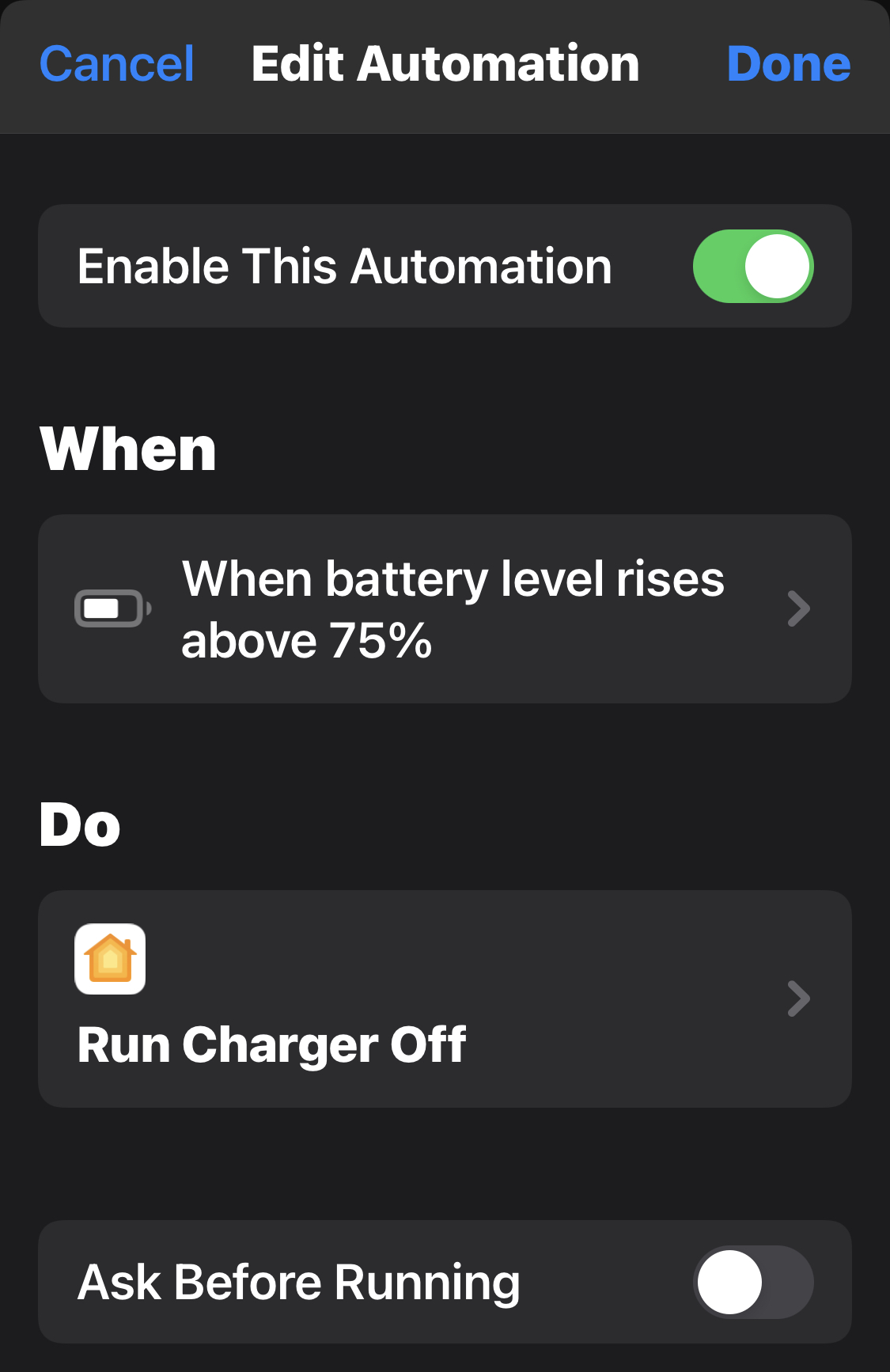Open the battery level rises above 75% trigger

445,608
